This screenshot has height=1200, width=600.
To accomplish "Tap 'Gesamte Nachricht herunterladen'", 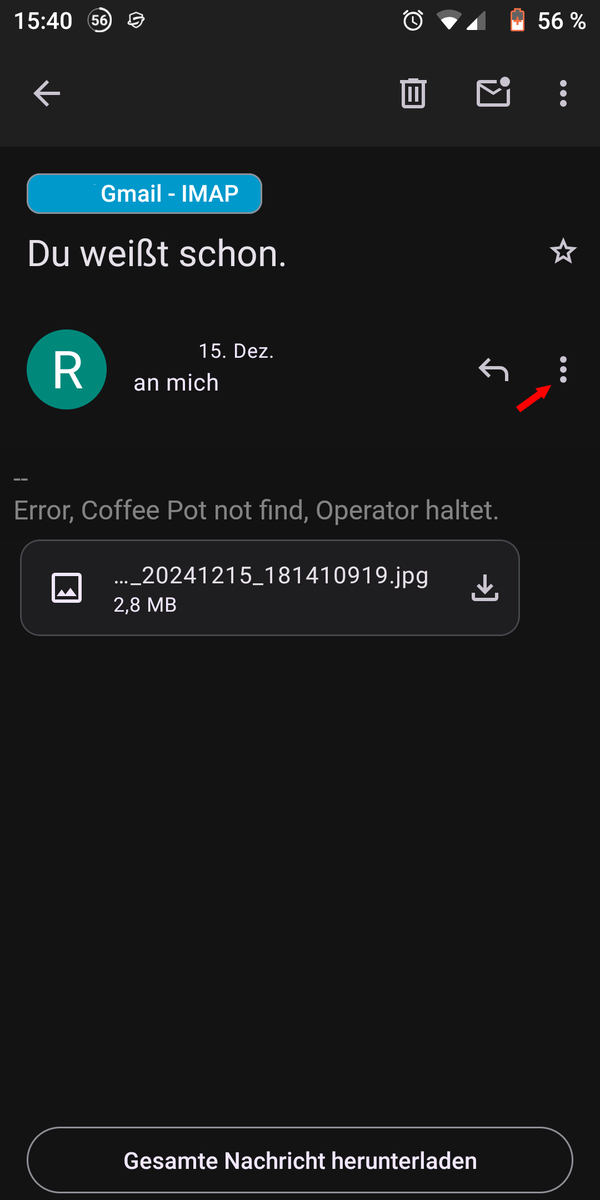I will [x=300, y=1161].
